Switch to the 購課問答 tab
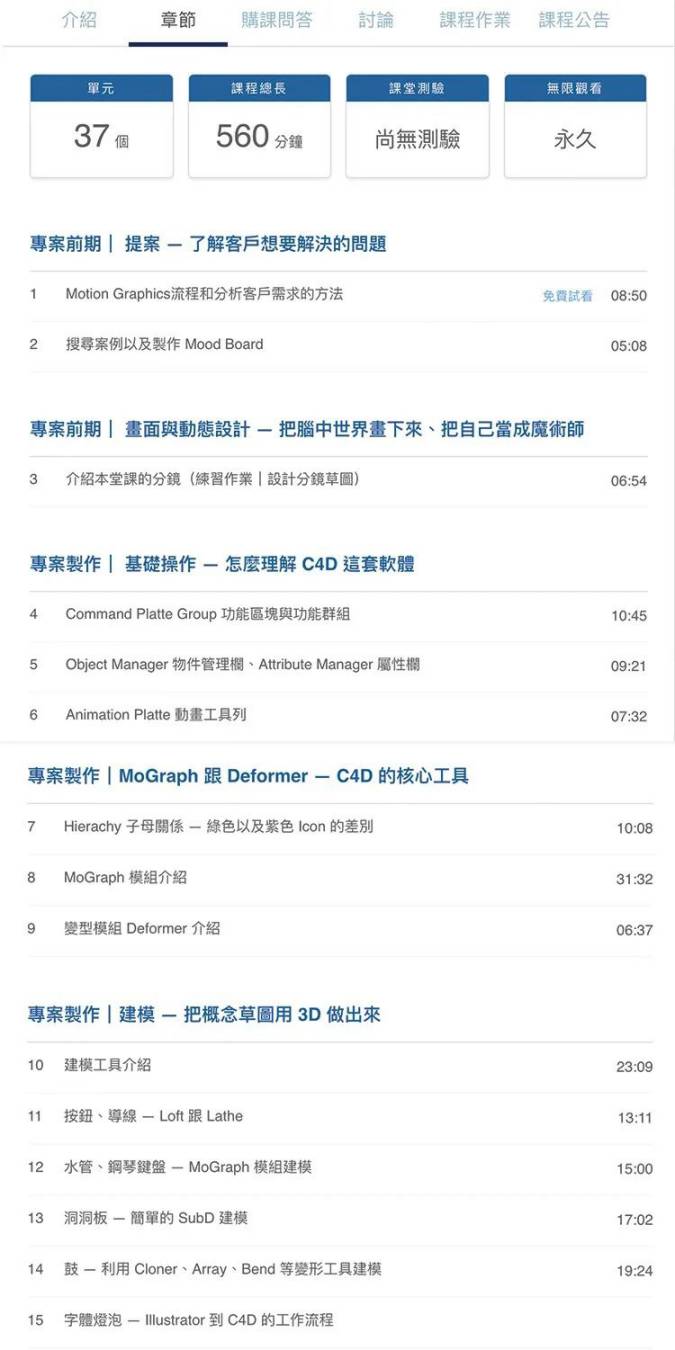 click(x=277, y=20)
